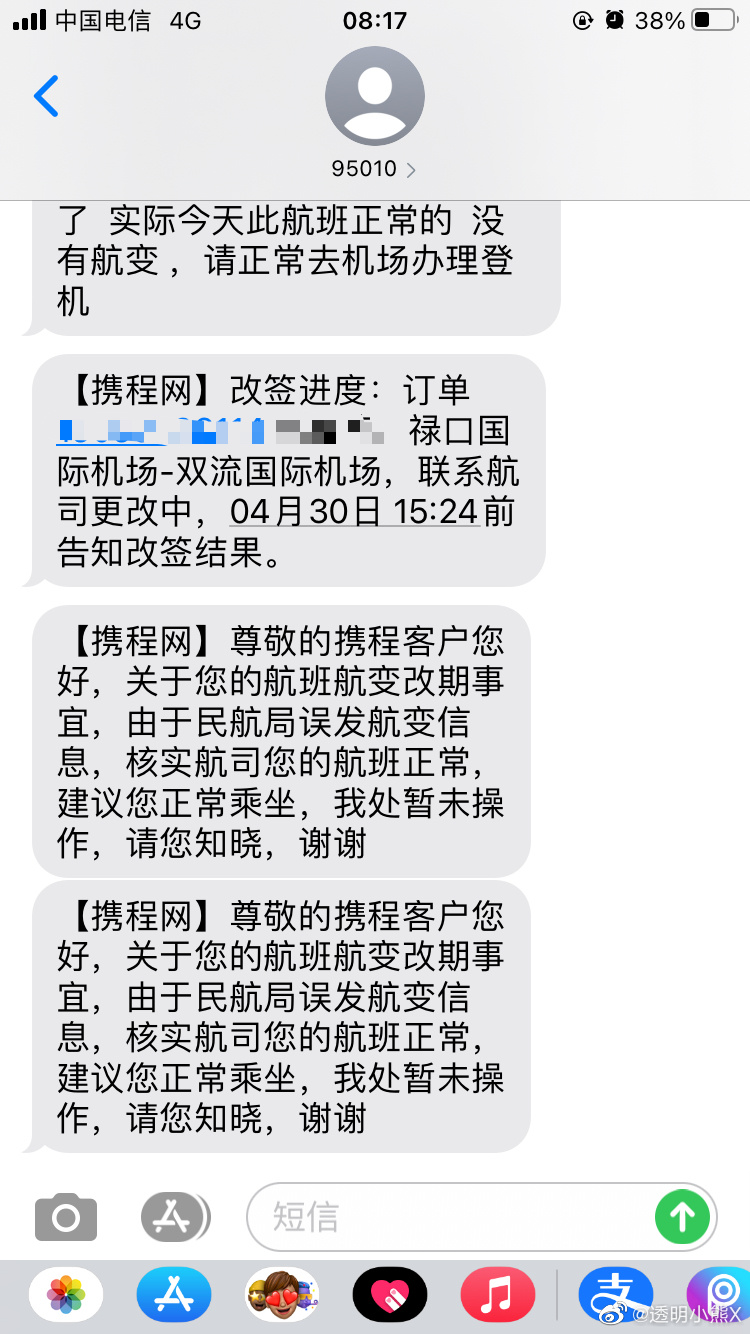
Task: Tap the underlined 04月30日 15:24 date link
Action: click(x=354, y=511)
